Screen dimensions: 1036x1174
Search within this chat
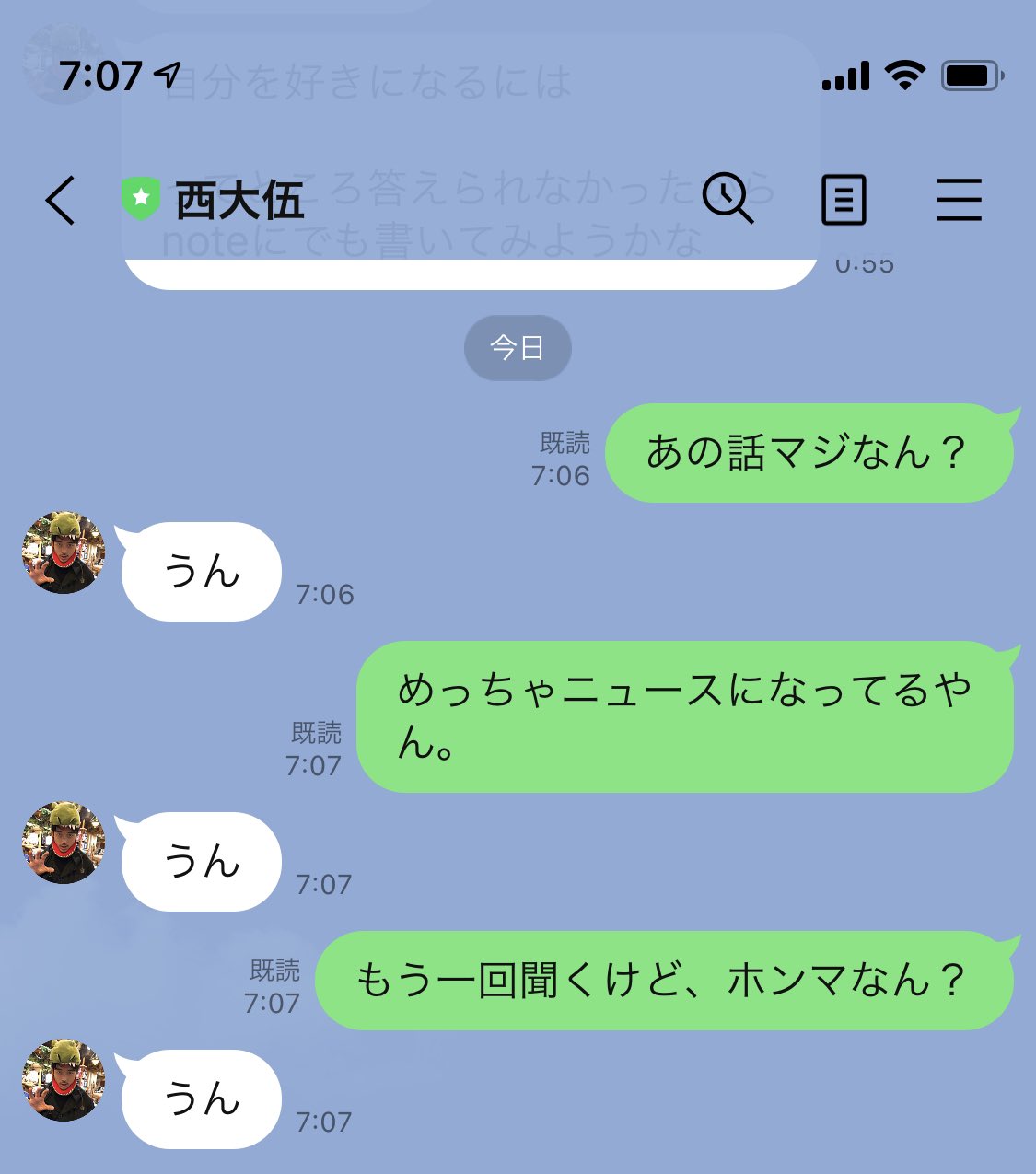(x=728, y=199)
